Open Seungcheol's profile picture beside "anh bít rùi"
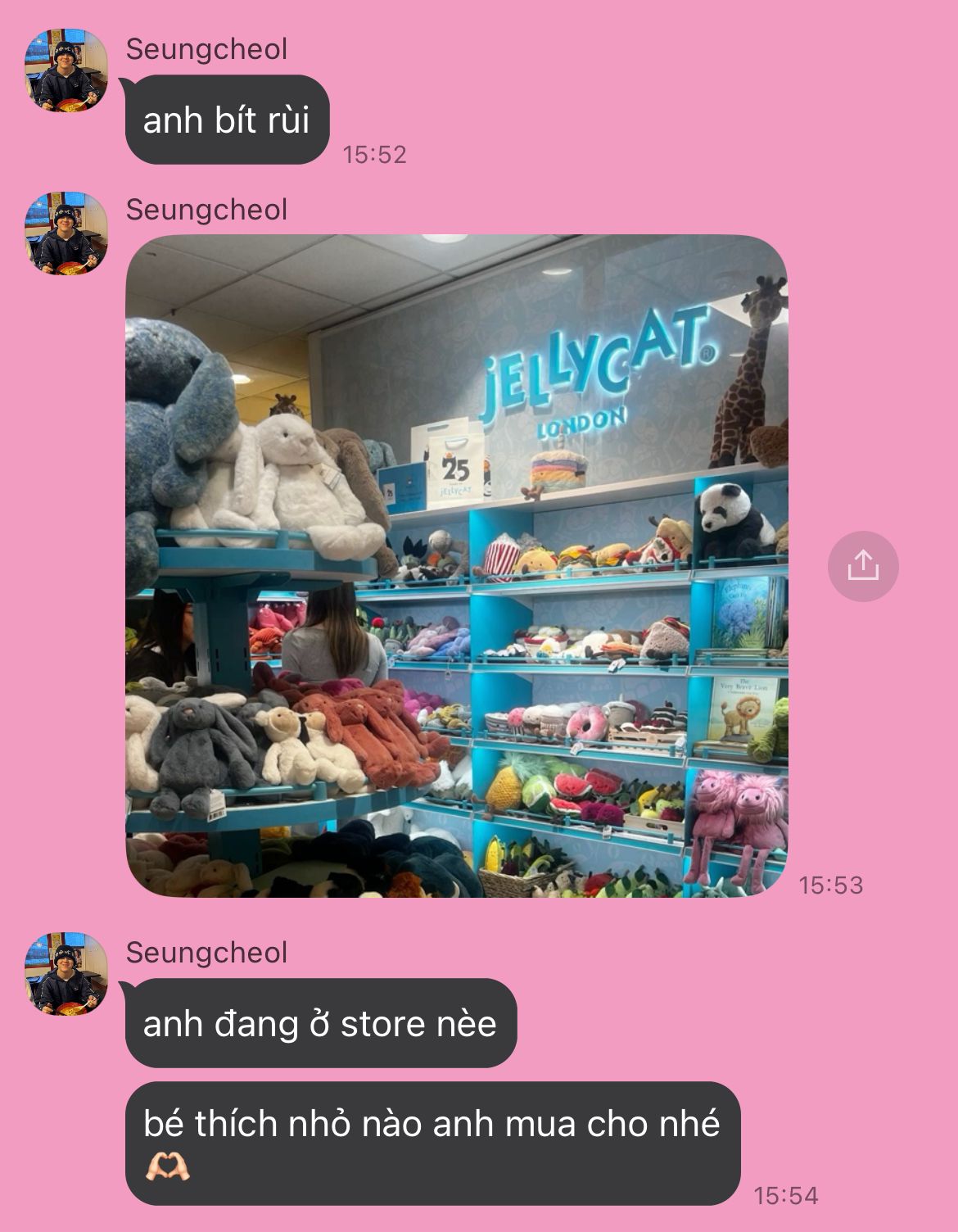 click(x=66, y=70)
